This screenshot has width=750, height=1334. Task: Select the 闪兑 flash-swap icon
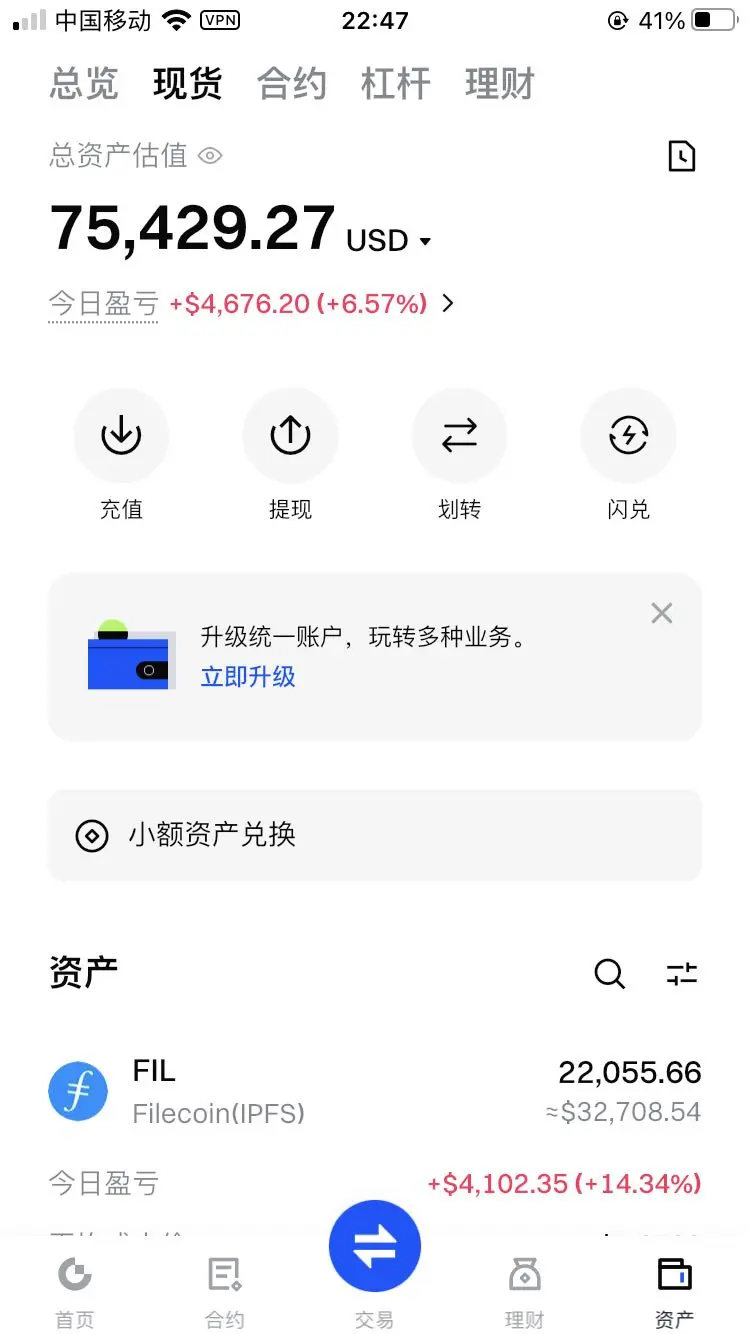click(x=628, y=435)
